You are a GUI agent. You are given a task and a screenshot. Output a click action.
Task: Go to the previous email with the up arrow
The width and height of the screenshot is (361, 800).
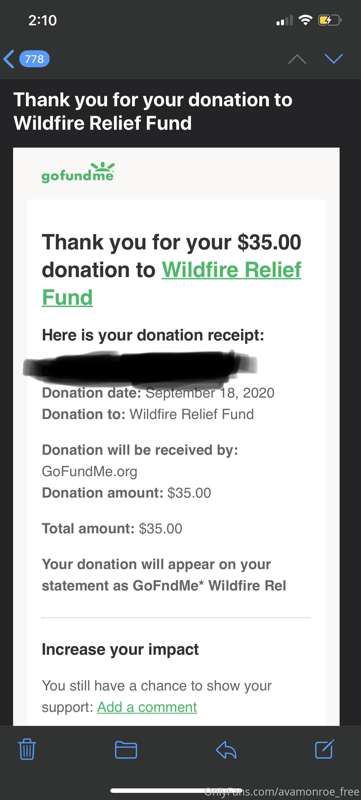tap(298, 59)
